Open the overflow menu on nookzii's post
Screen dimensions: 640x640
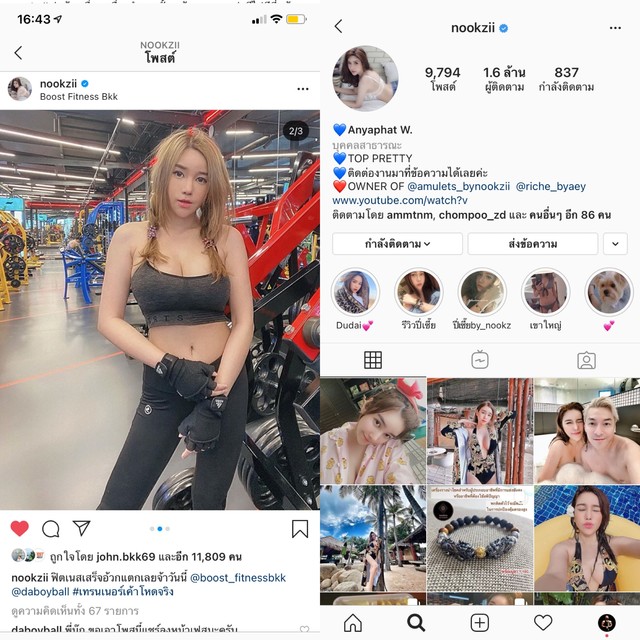pos(302,89)
